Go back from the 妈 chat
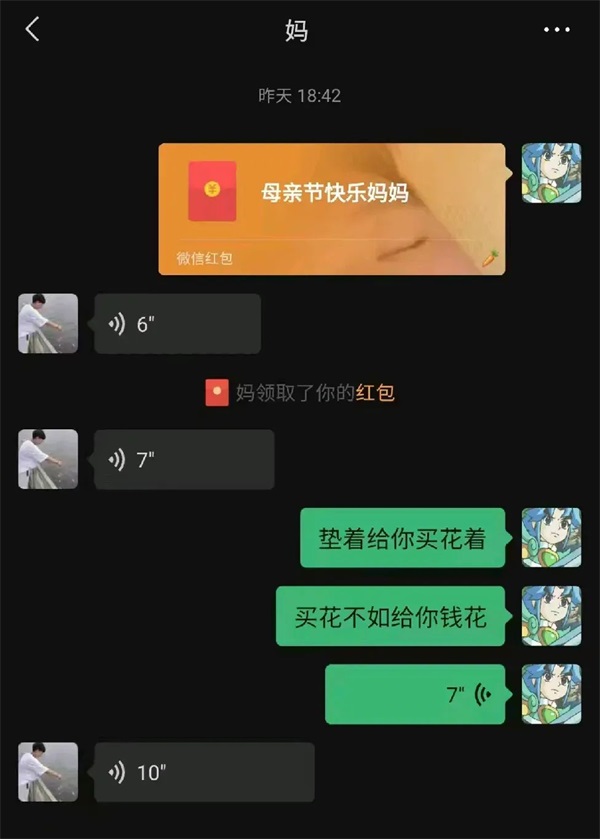Viewport: 600px width, 839px height. coord(32,30)
